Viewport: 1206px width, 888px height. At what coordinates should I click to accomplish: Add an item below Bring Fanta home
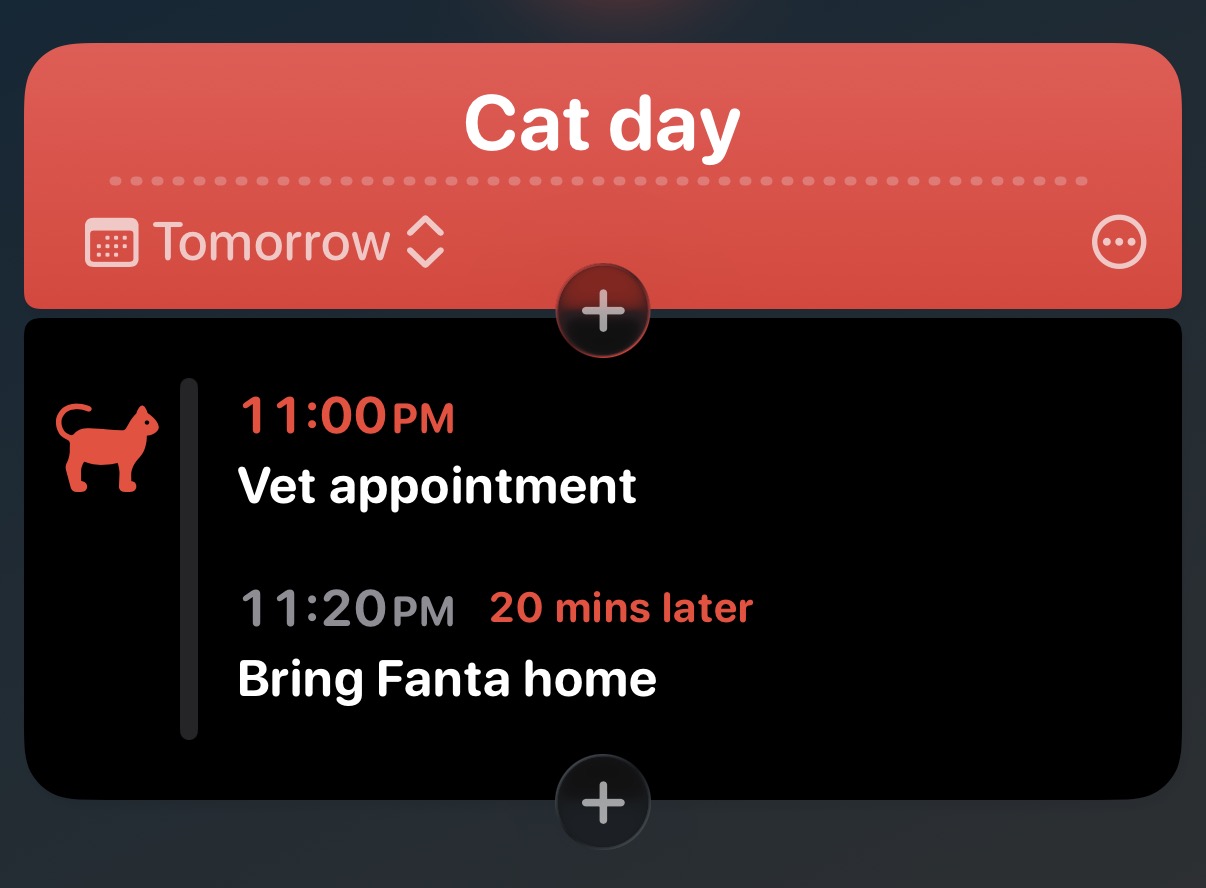pos(603,802)
